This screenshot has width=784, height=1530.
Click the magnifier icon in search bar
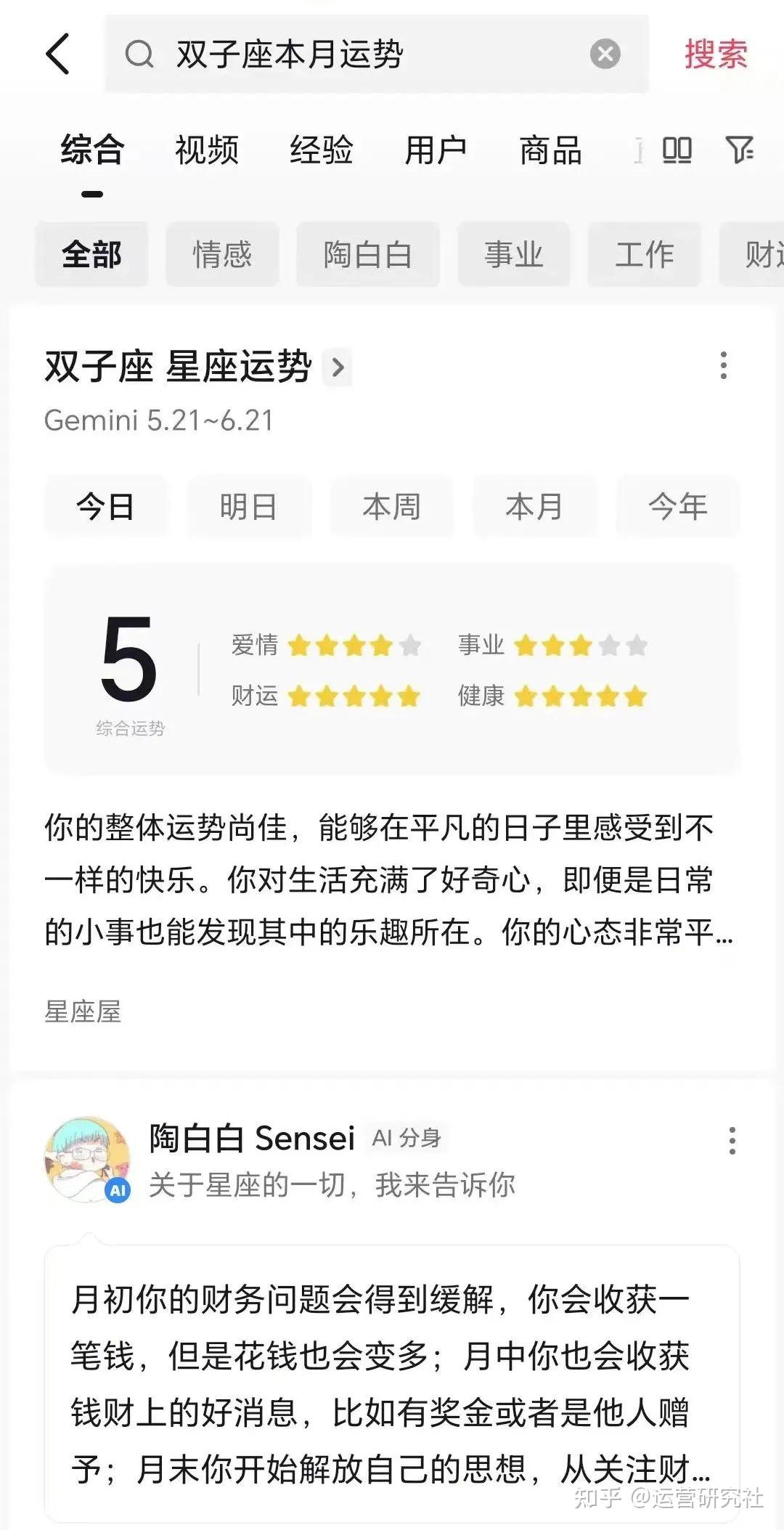pyautogui.click(x=139, y=57)
